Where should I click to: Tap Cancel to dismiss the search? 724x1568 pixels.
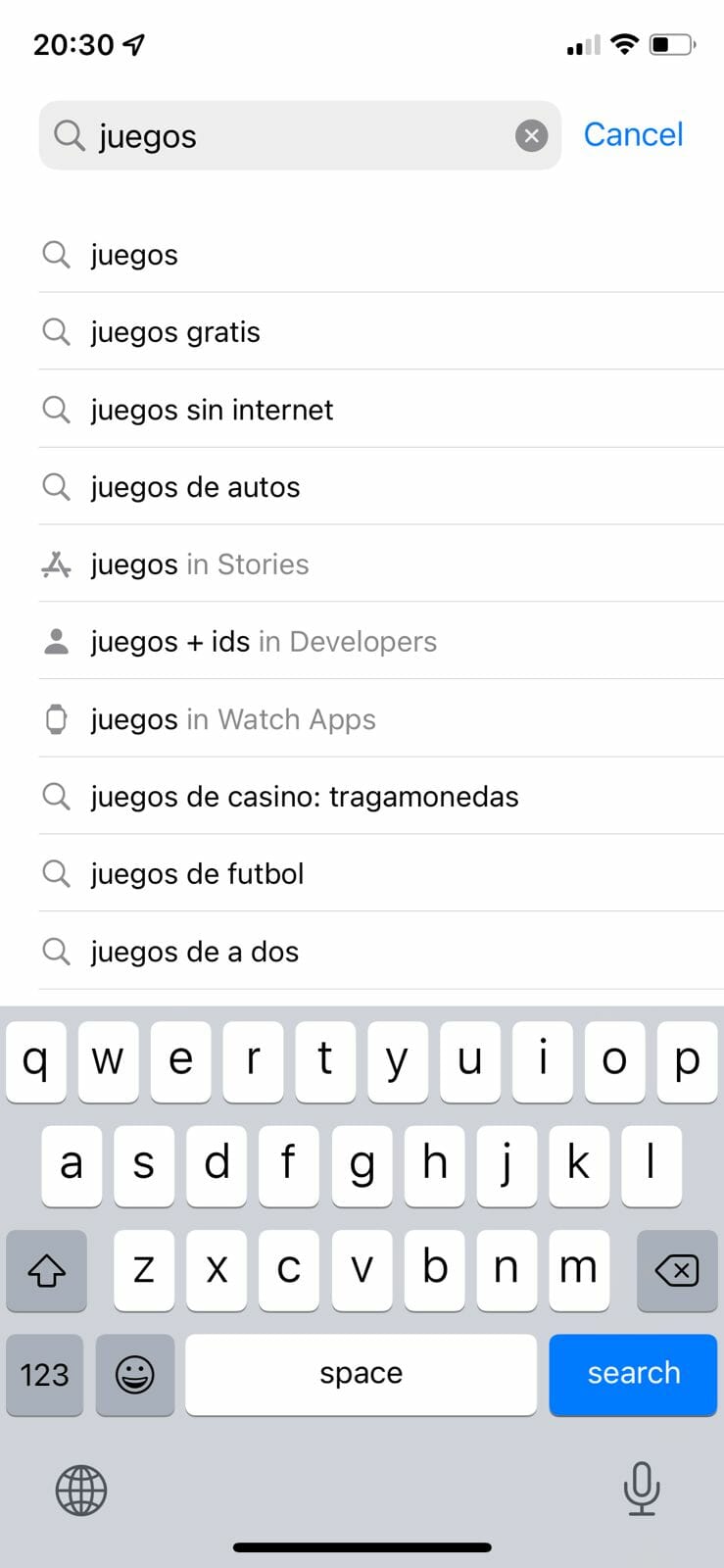[x=633, y=134]
